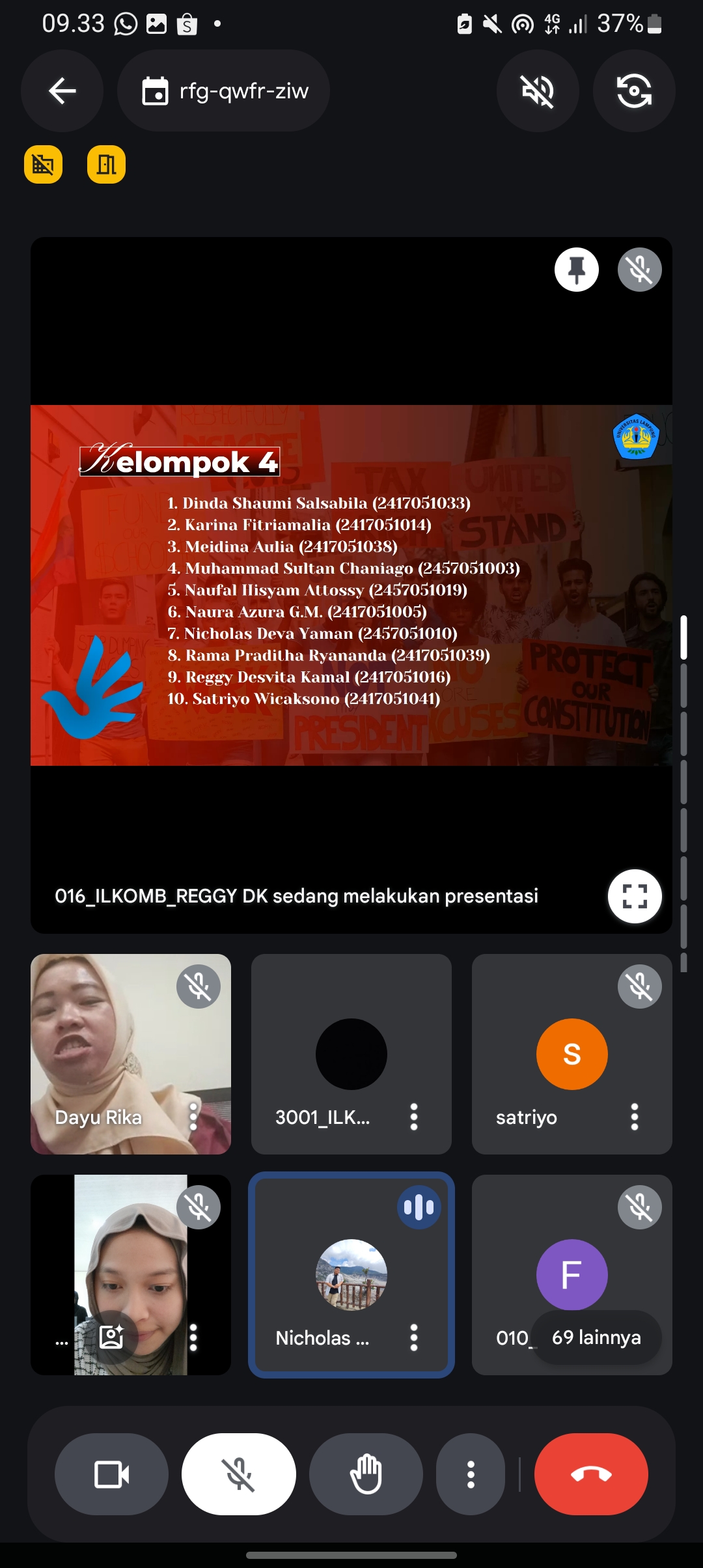Image resolution: width=703 pixels, height=1568 pixels.
Task: Unmute the microphone
Action: (x=239, y=1474)
